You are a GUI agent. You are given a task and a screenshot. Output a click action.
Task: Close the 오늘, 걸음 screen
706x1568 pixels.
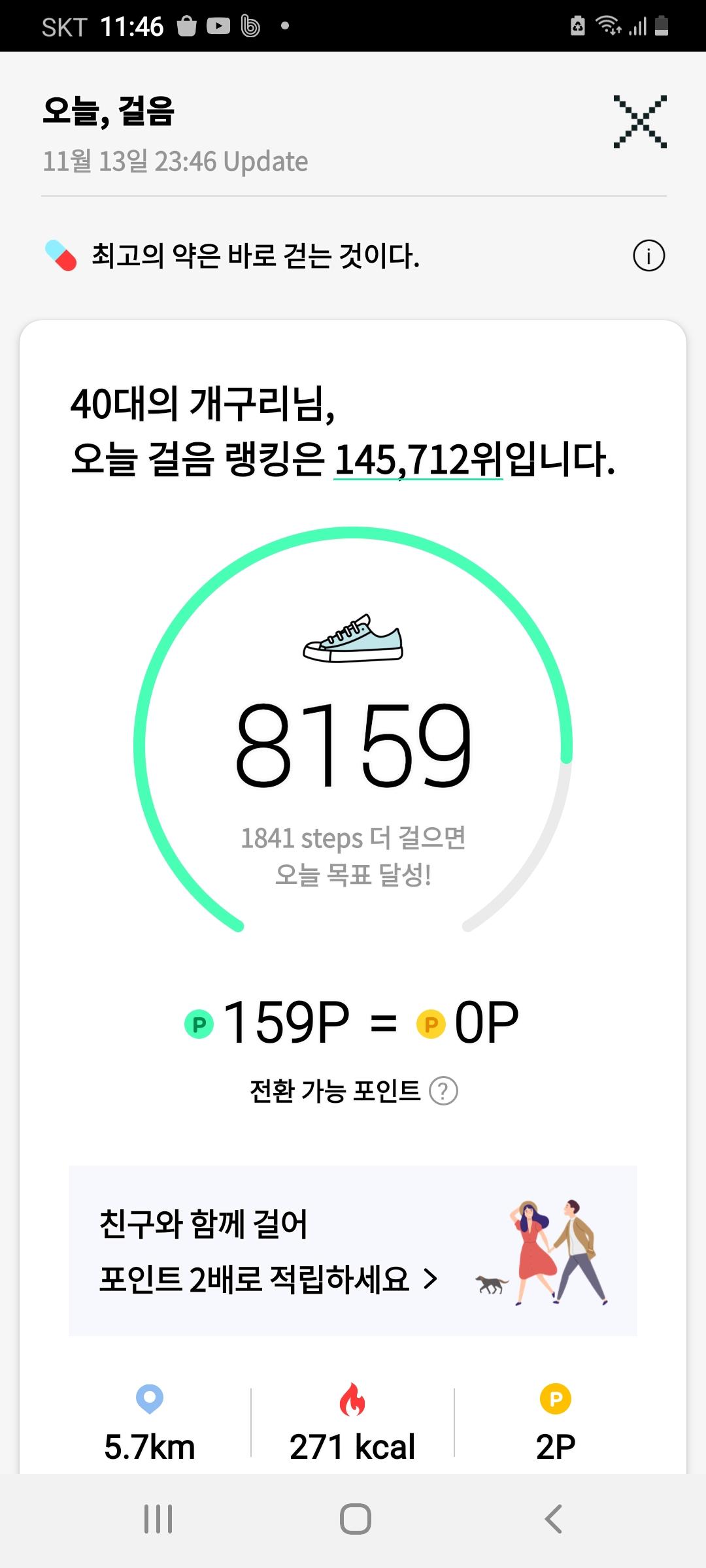coord(639,122)
